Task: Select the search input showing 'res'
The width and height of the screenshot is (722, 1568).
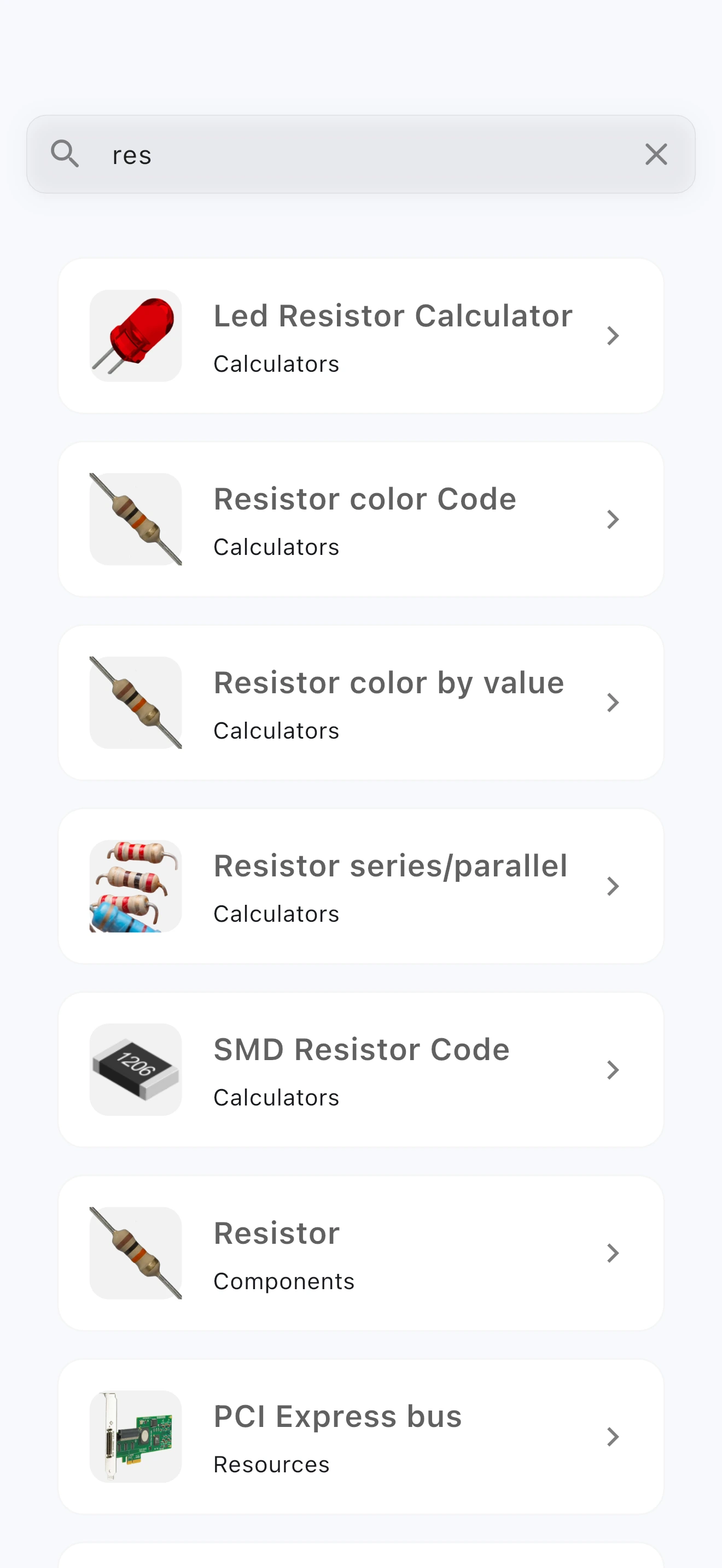Action: 304,154
